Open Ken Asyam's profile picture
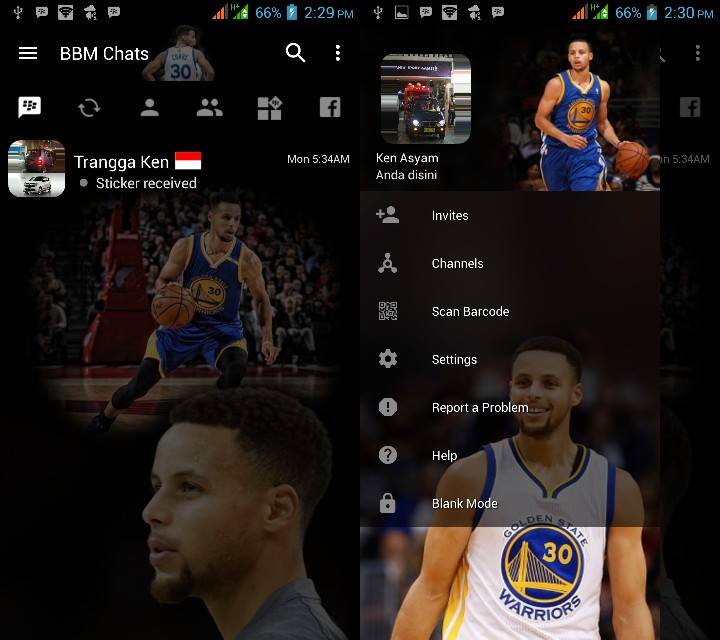 [425, 98]
